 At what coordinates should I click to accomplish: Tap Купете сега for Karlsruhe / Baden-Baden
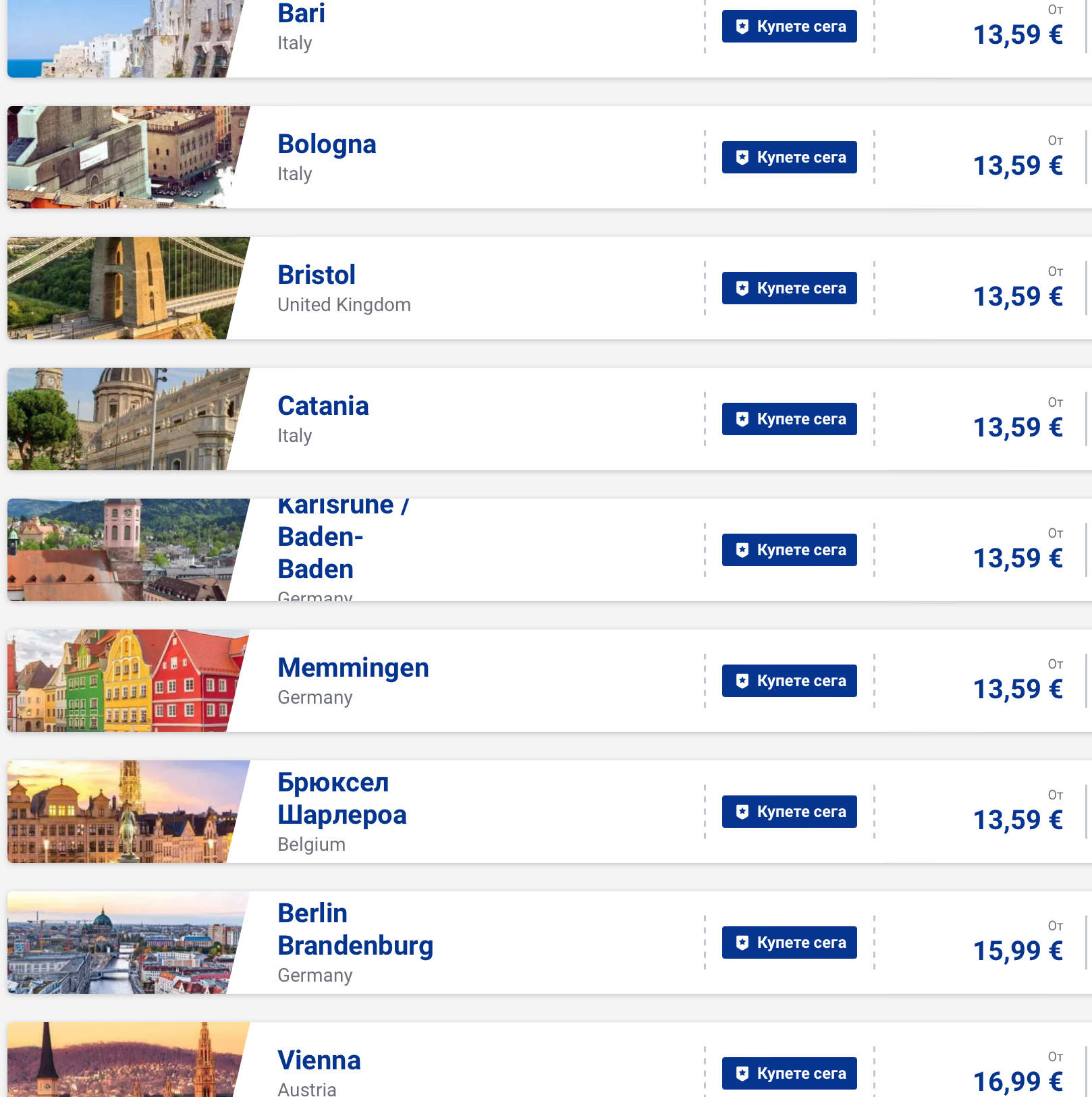point(789,550)
